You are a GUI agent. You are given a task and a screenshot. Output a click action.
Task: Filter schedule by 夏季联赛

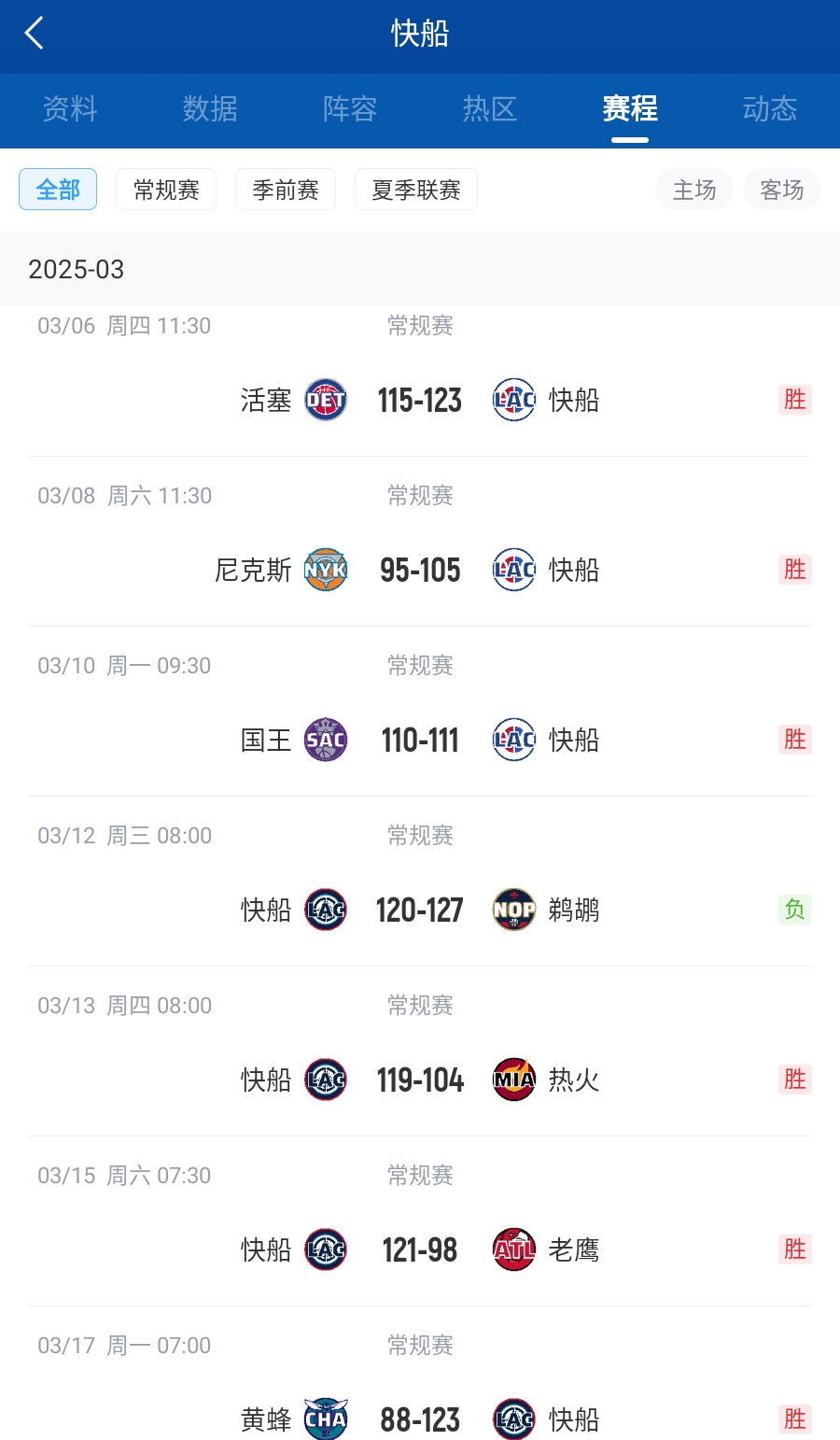(x=416, y=190)
